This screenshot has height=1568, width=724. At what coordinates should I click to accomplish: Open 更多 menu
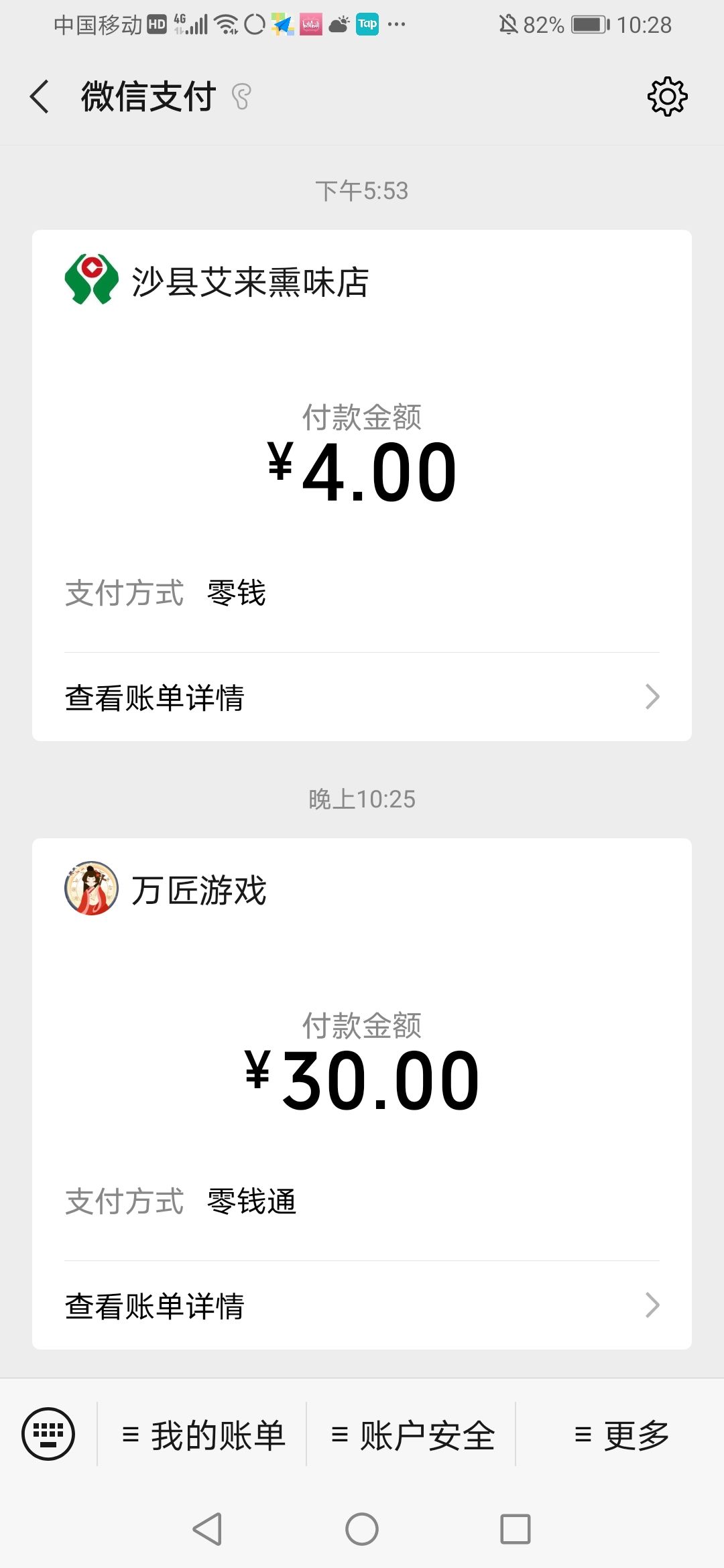(x=621, y=1435)
